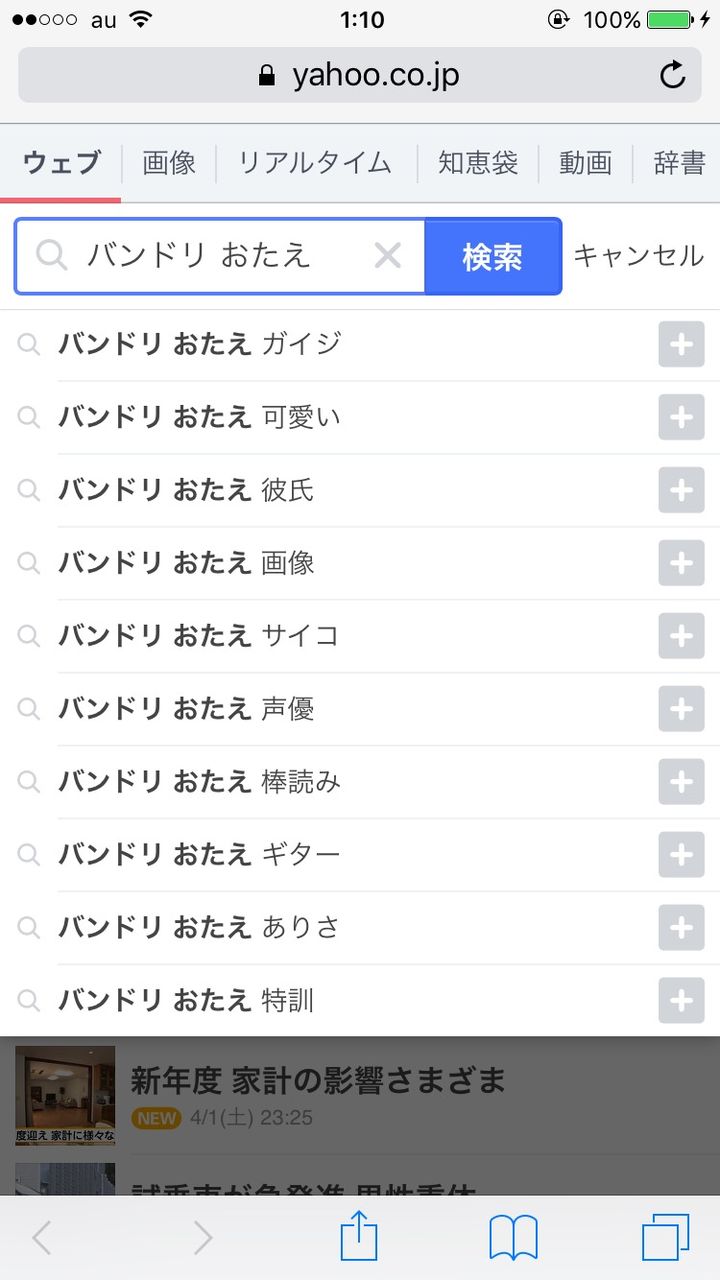This screenshot has height=1280, width=720.
Task: Clear the search text with the X
Action: coord(387,256)
